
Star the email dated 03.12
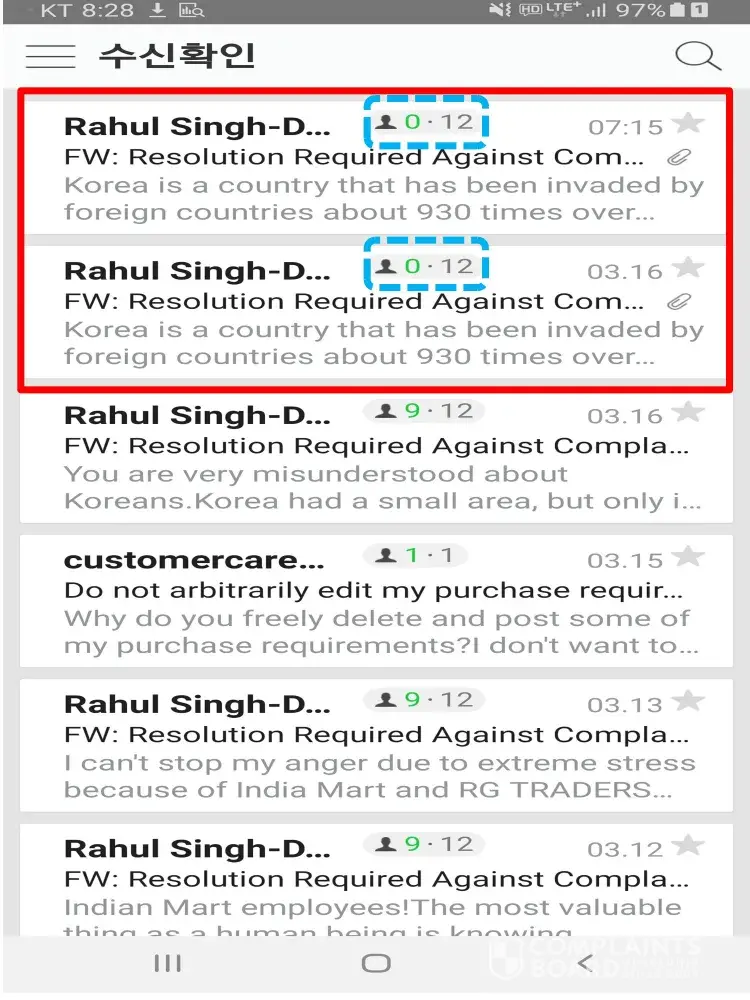(x=689, y=846)
